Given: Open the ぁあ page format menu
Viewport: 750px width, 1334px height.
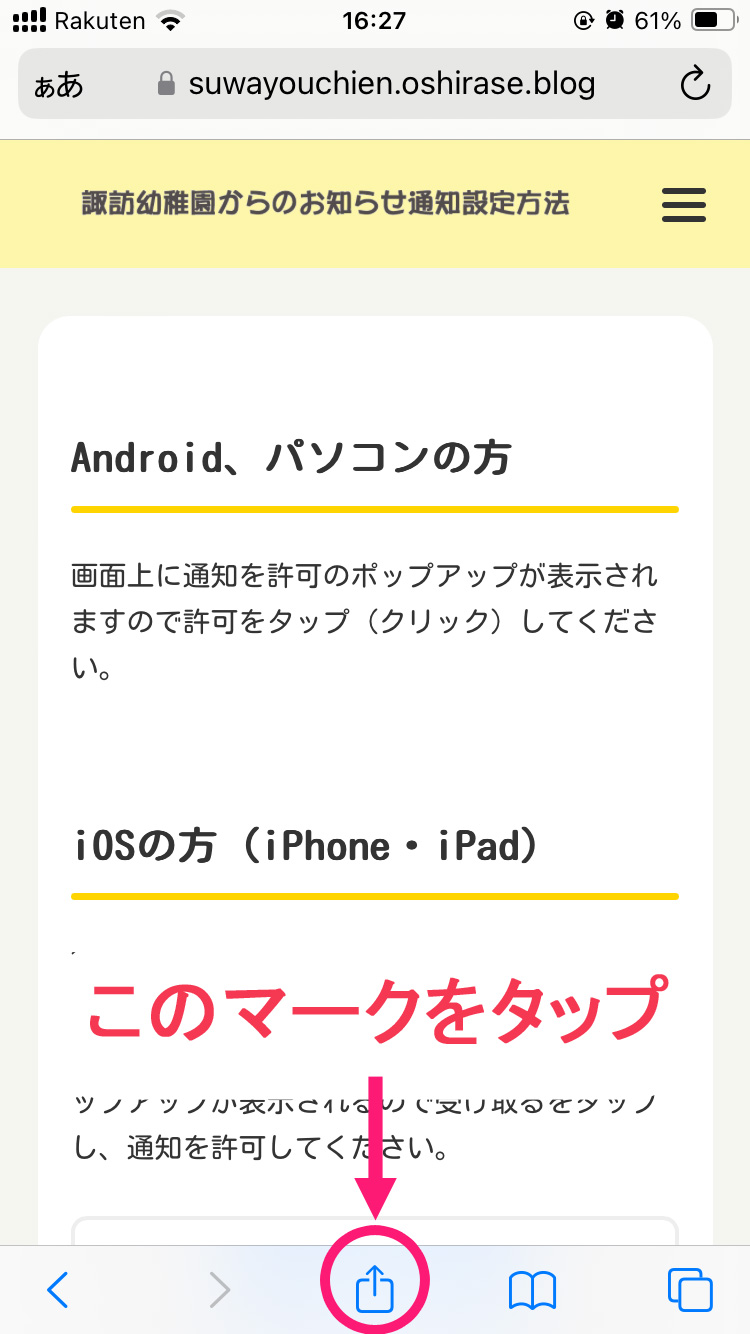Looking at the screenshot, I should tap(59, 85).
